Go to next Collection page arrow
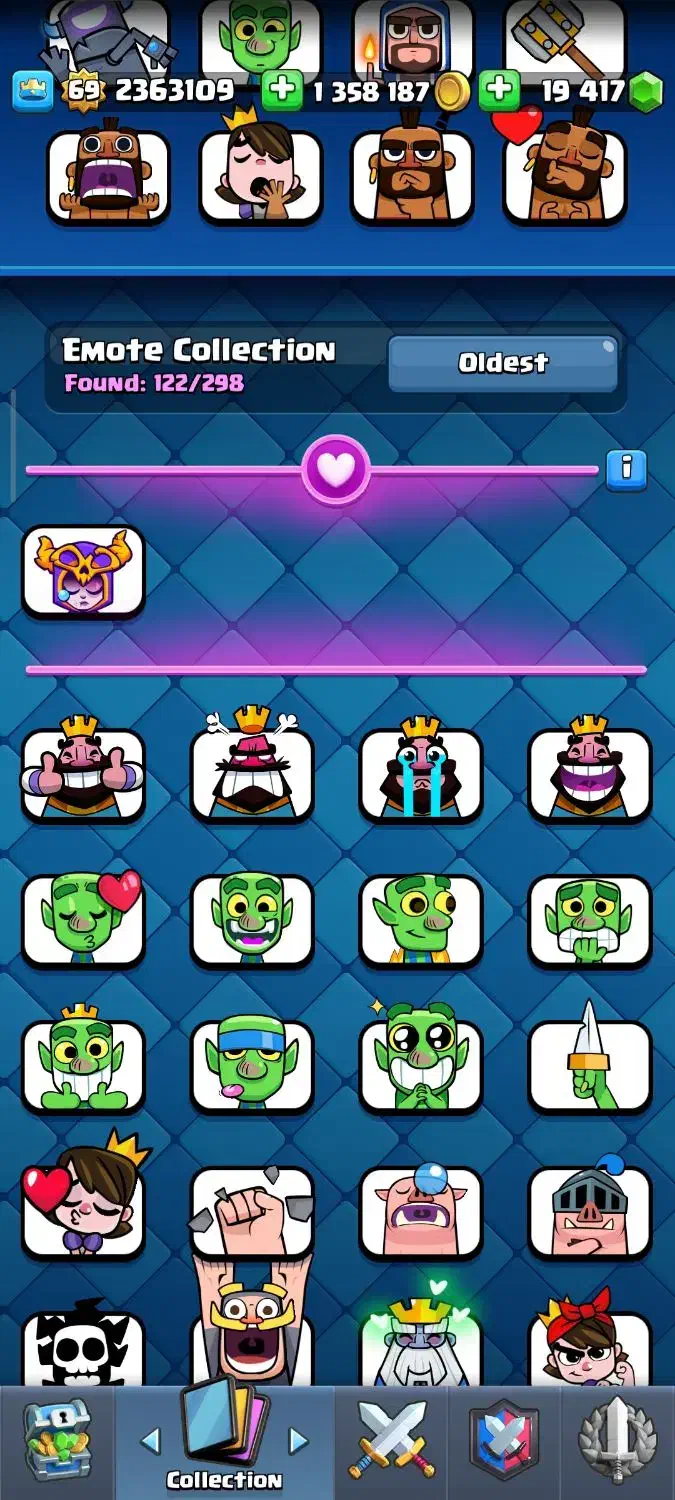This screenshot has height=1500, width=675. (x=298, y=1440)
